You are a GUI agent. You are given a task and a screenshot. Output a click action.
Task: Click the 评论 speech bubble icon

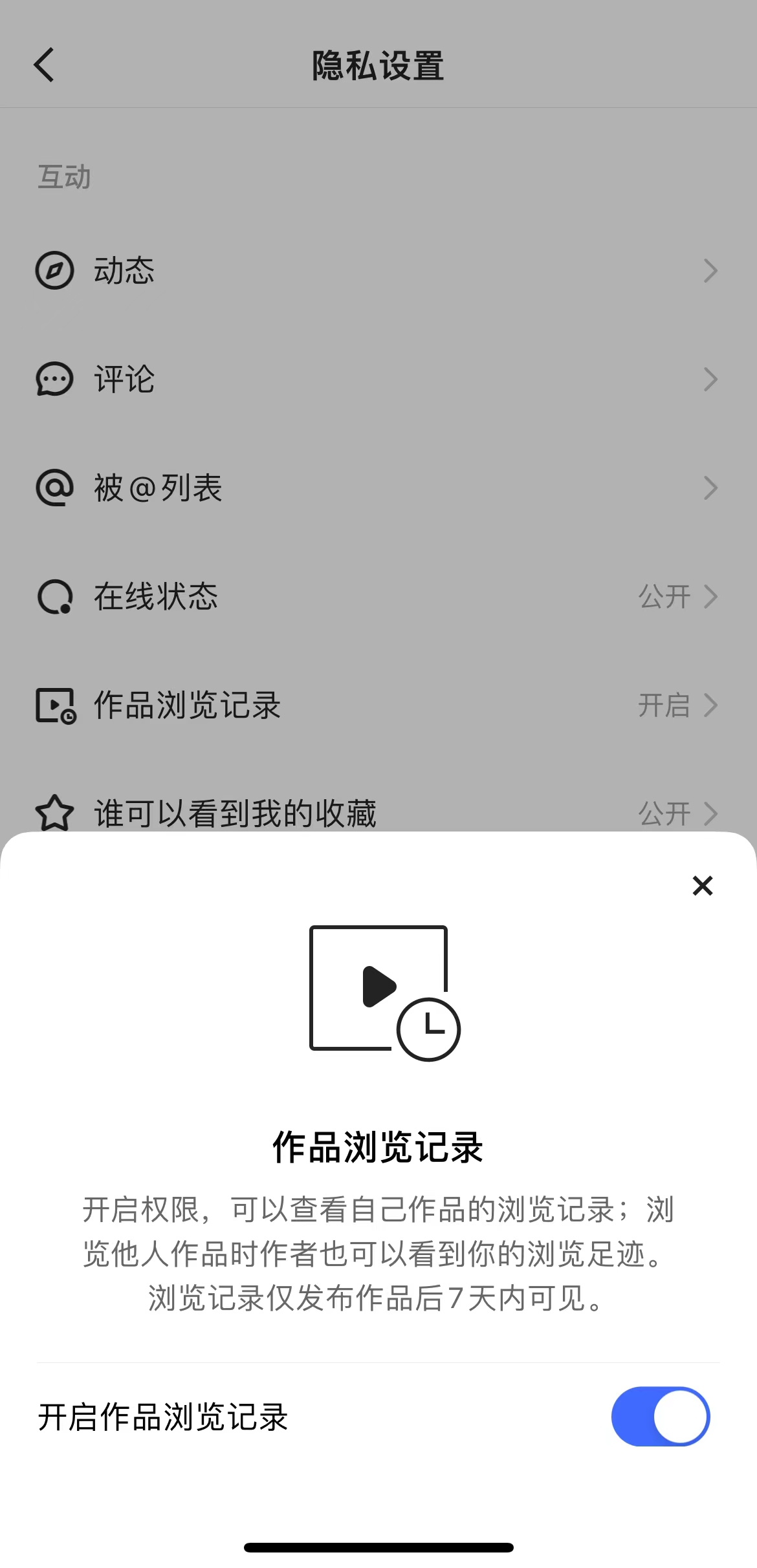(x=55, y=380)
